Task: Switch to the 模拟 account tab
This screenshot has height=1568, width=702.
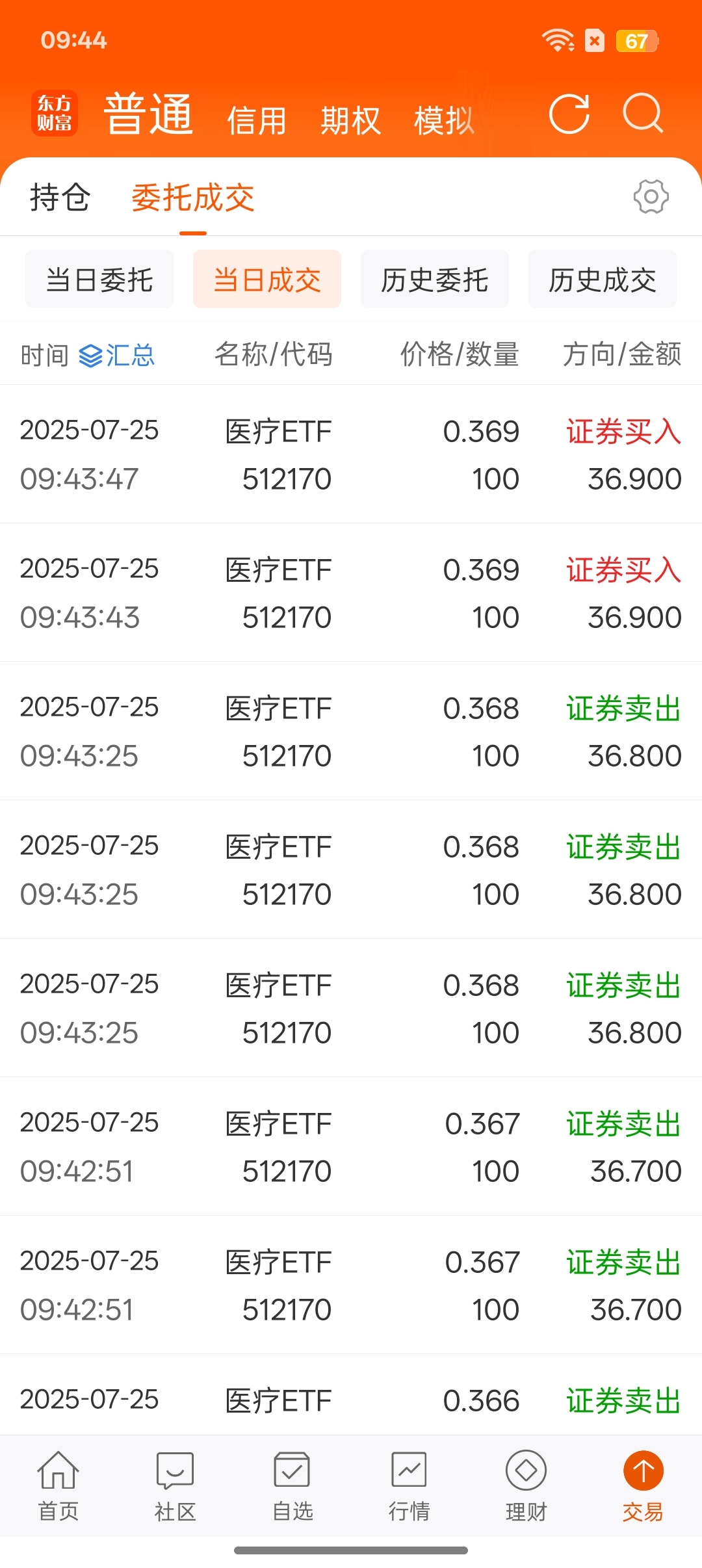Action: (444, 121)
